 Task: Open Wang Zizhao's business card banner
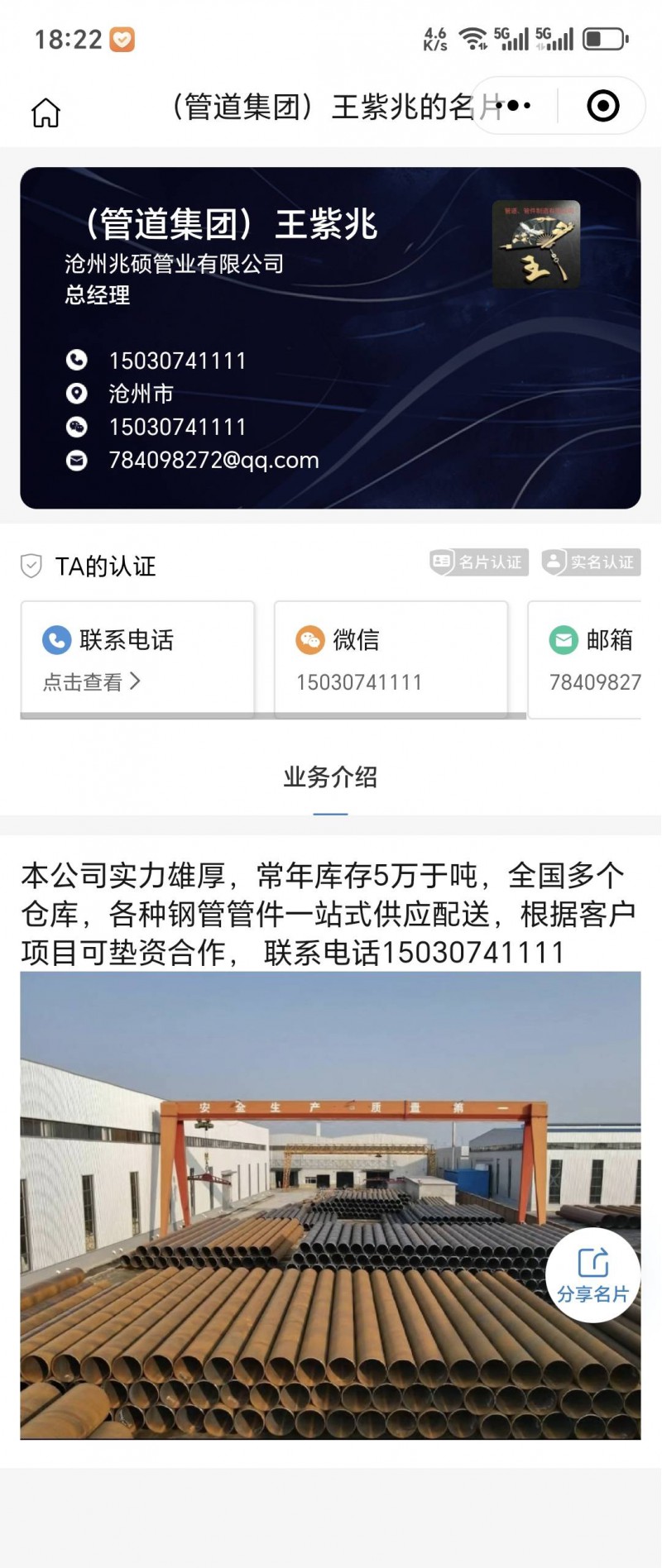330,337
